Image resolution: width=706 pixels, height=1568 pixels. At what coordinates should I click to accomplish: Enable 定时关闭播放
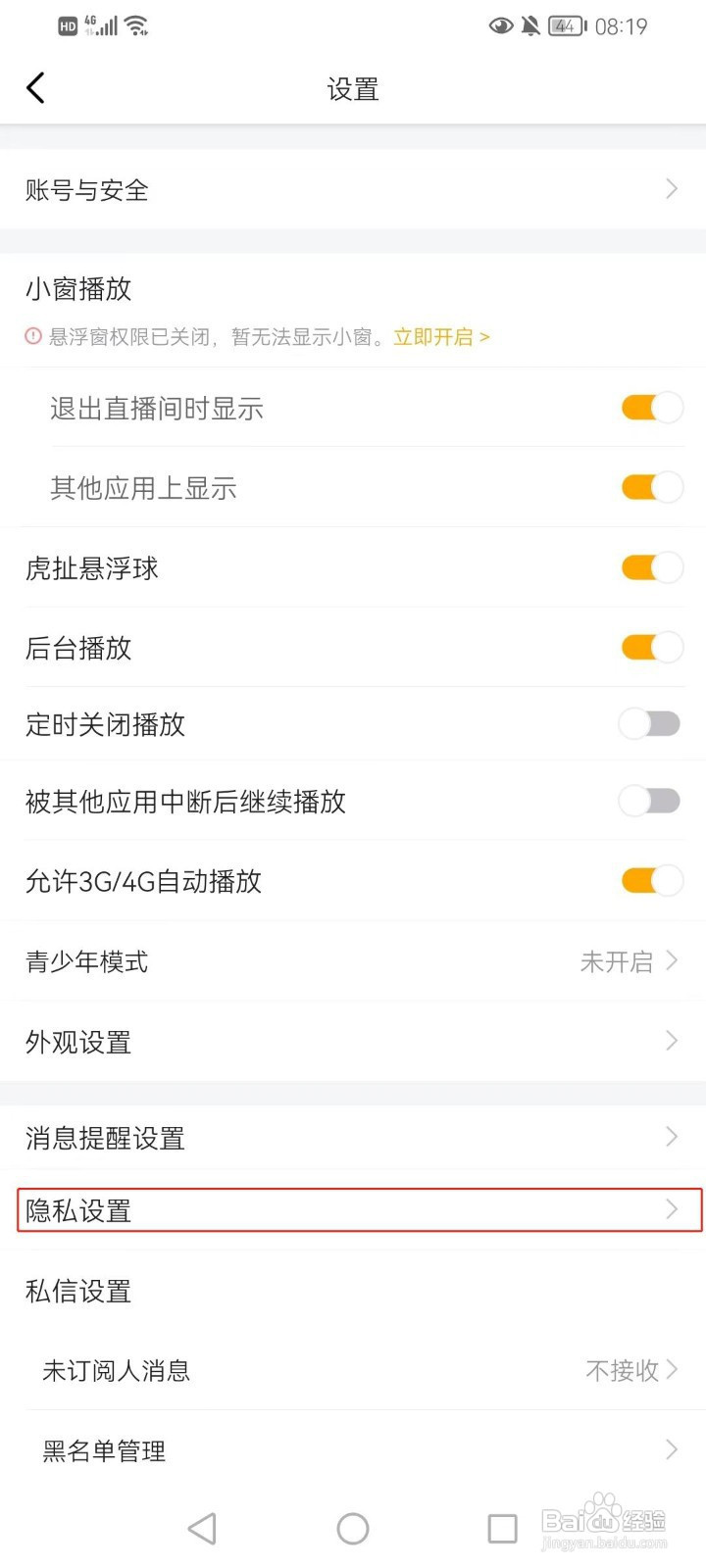pyautogui.click(x=649, y=724)
